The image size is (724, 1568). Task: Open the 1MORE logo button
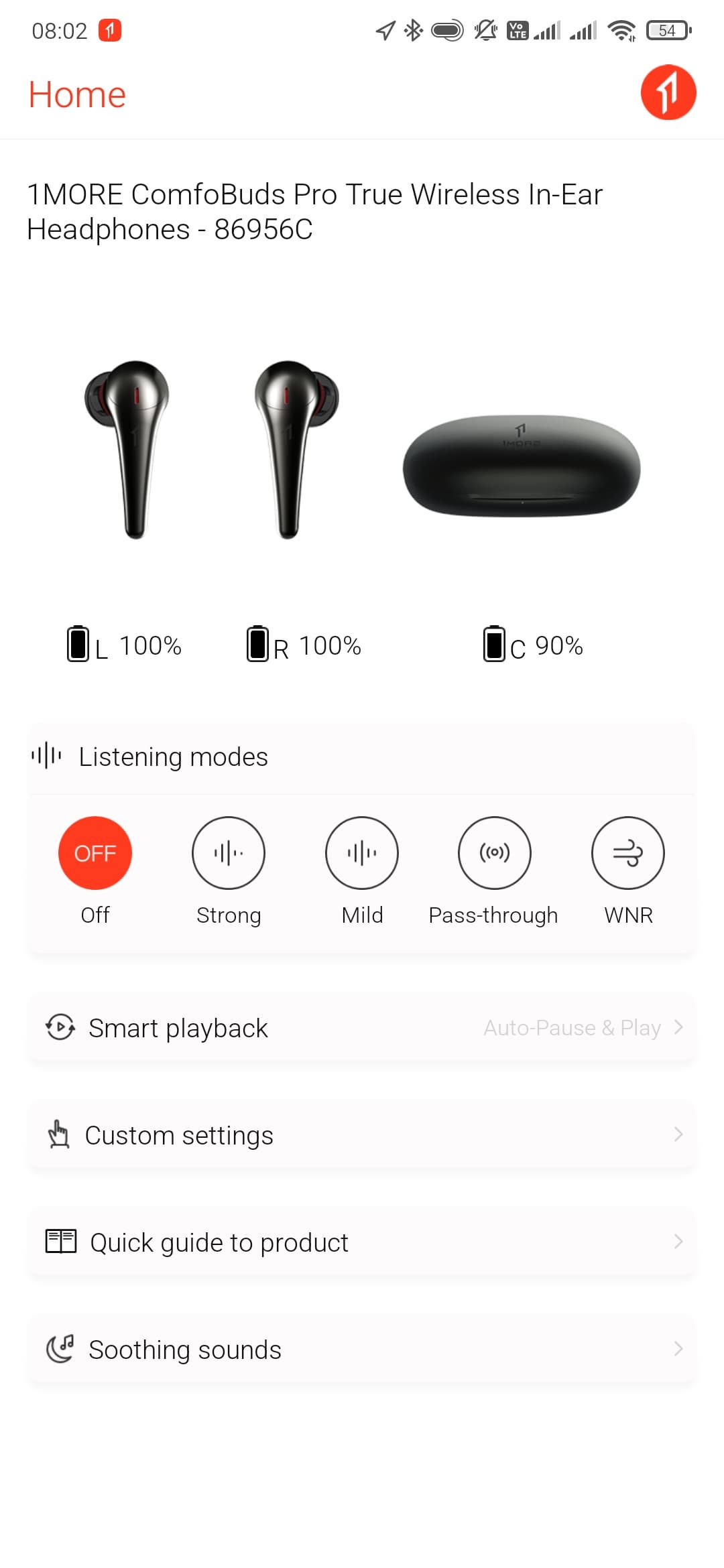click(668, 92)
